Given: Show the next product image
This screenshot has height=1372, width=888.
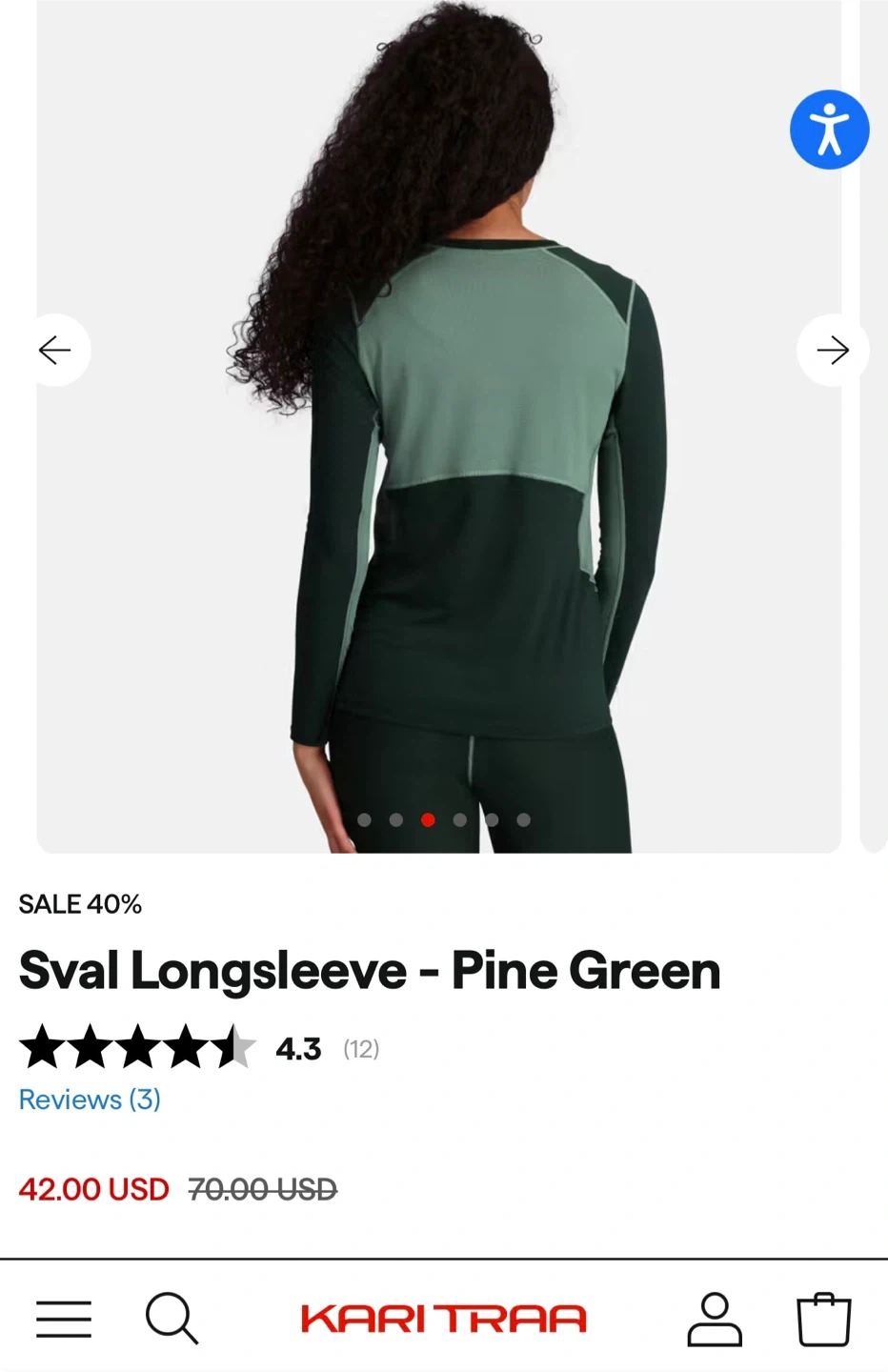Looking at the screenshot, I should point(832,351).
